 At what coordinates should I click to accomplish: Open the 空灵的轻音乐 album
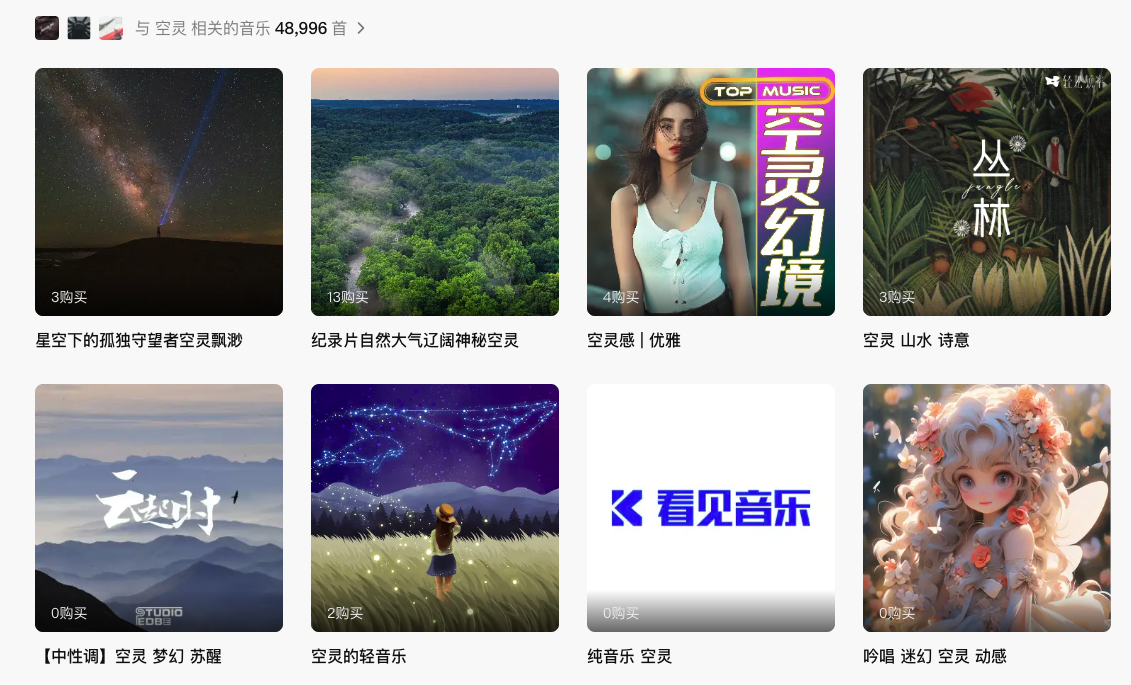tap(434, 508)
